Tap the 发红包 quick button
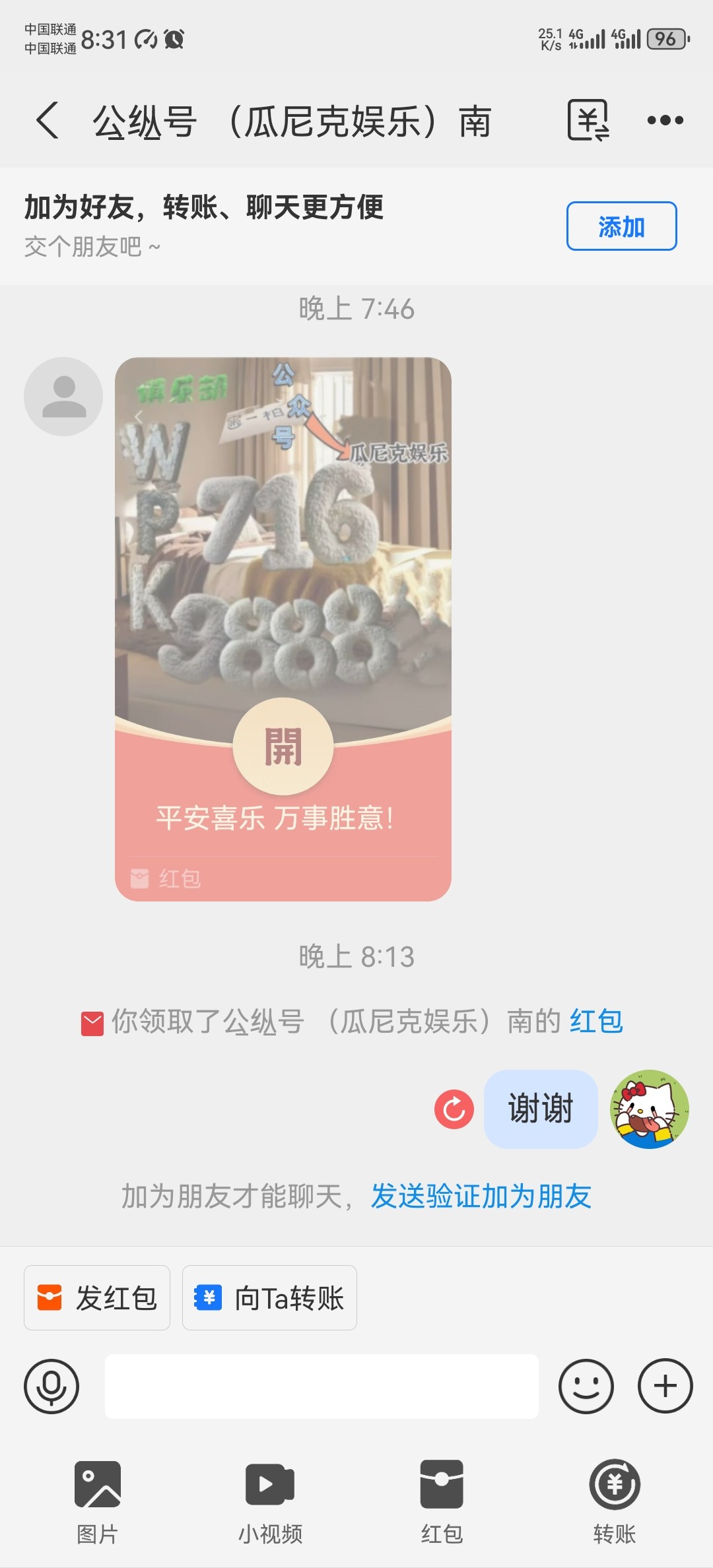The width and height of the screenshot is (713, 1568). (97, 1298)
